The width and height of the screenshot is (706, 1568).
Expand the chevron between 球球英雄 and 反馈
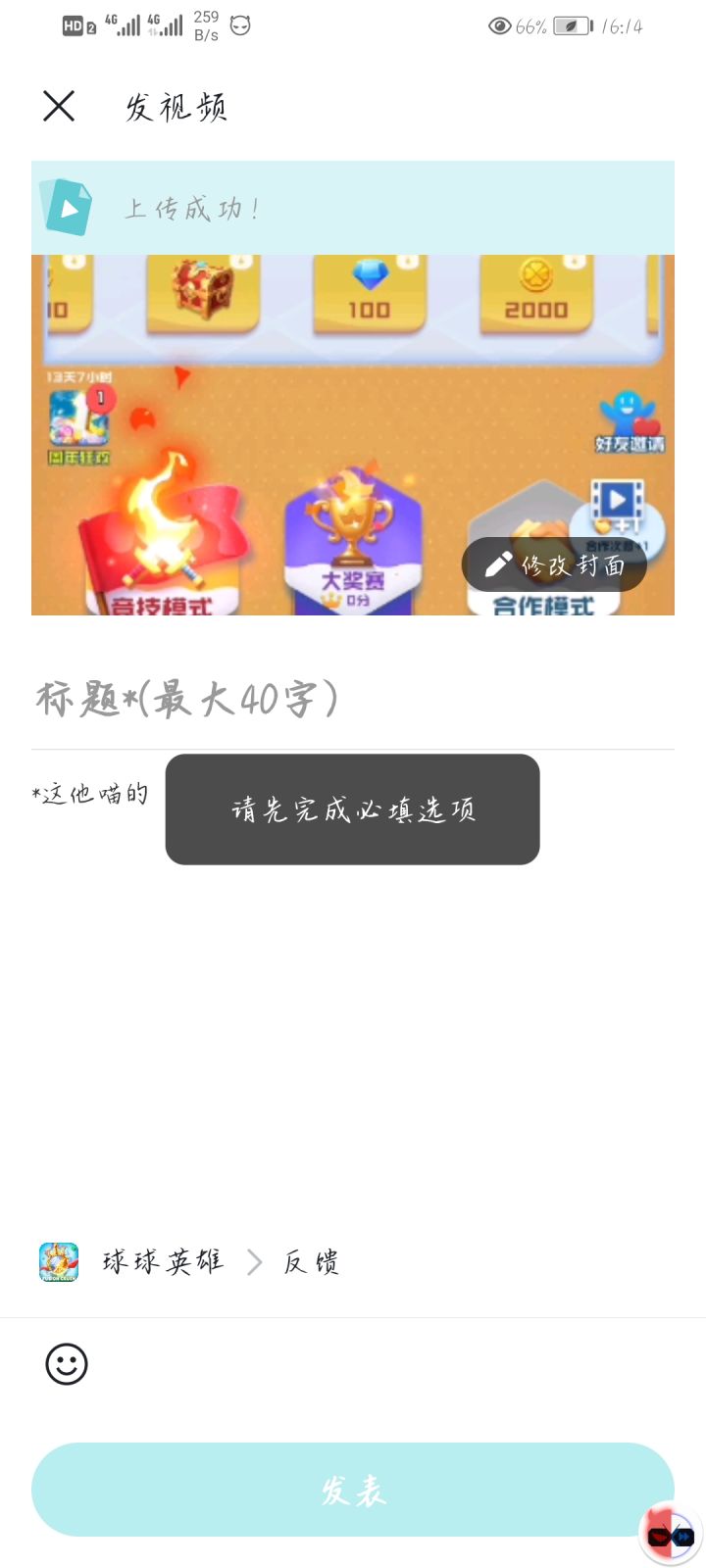253,1262
